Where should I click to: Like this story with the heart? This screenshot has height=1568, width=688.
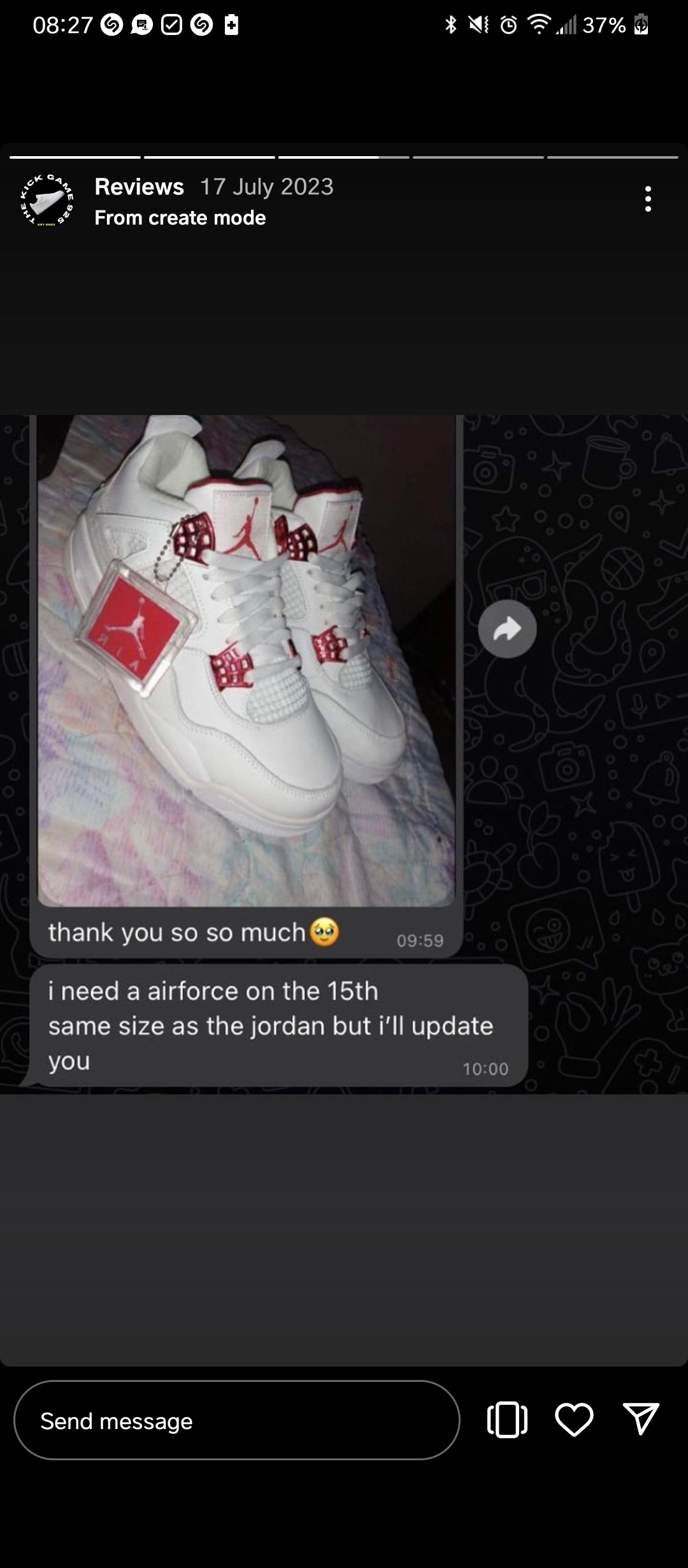[x=574, y=1420]
